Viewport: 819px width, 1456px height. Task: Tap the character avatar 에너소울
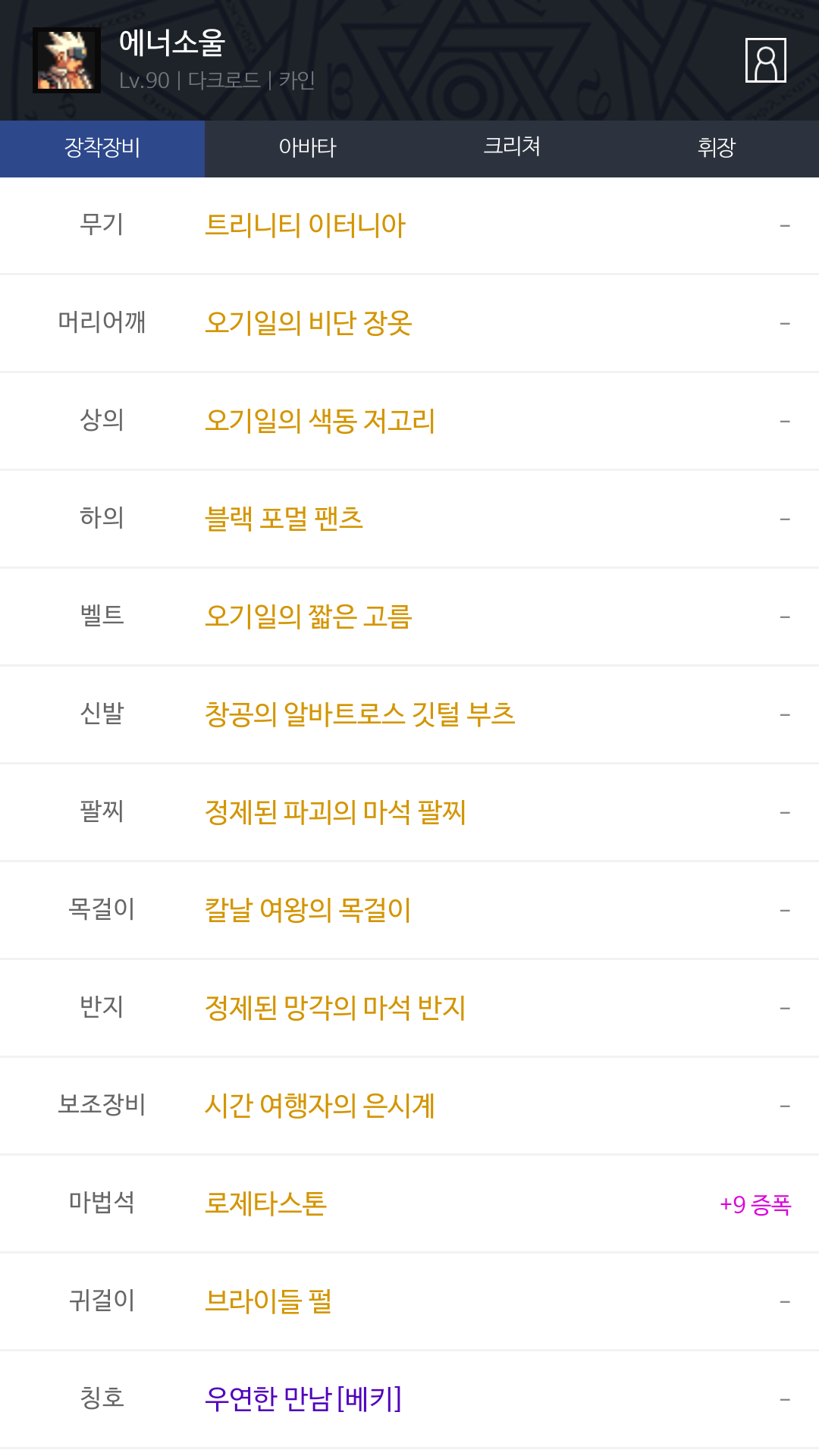pos(67,60)
